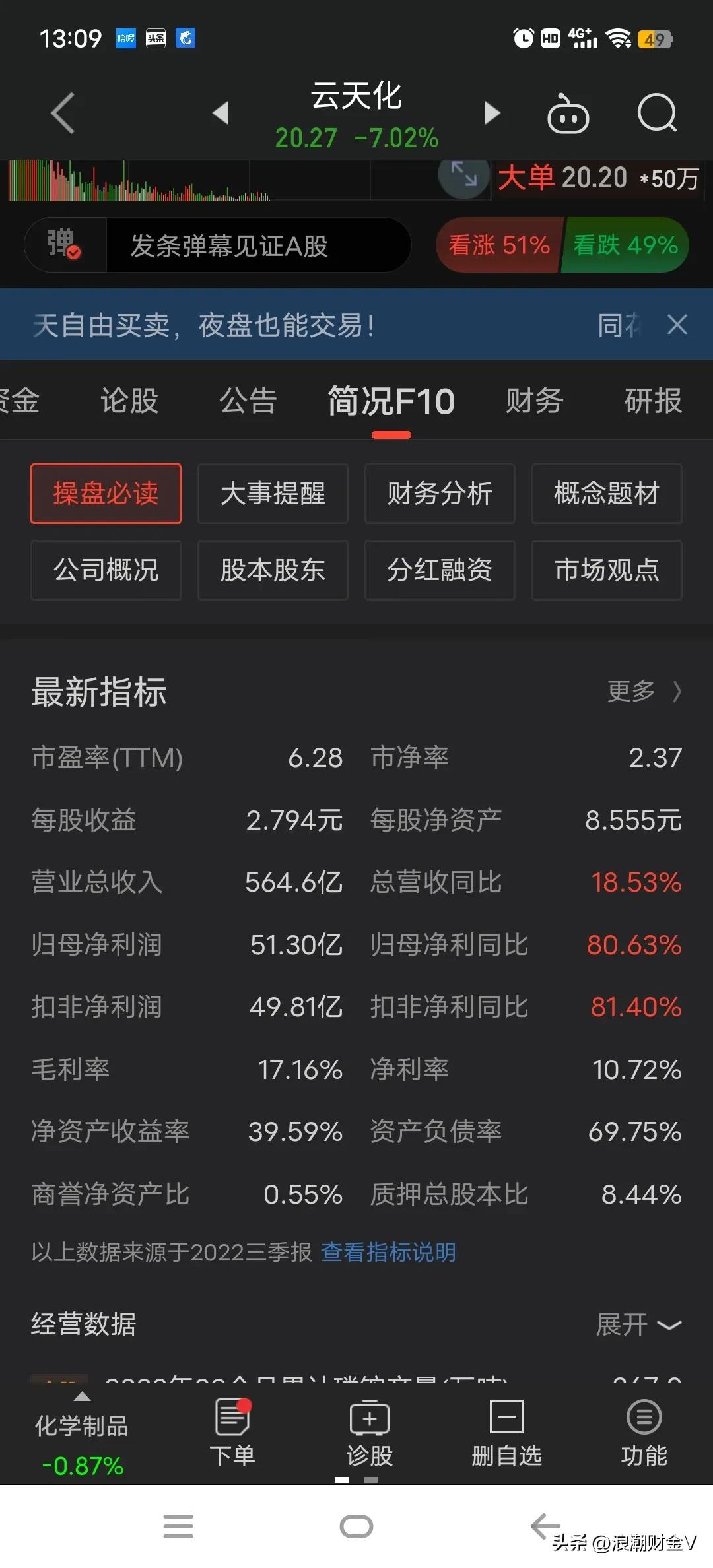Open 更多 next to 最新指标
This screenshot has height=1568, width=713.
644,692
